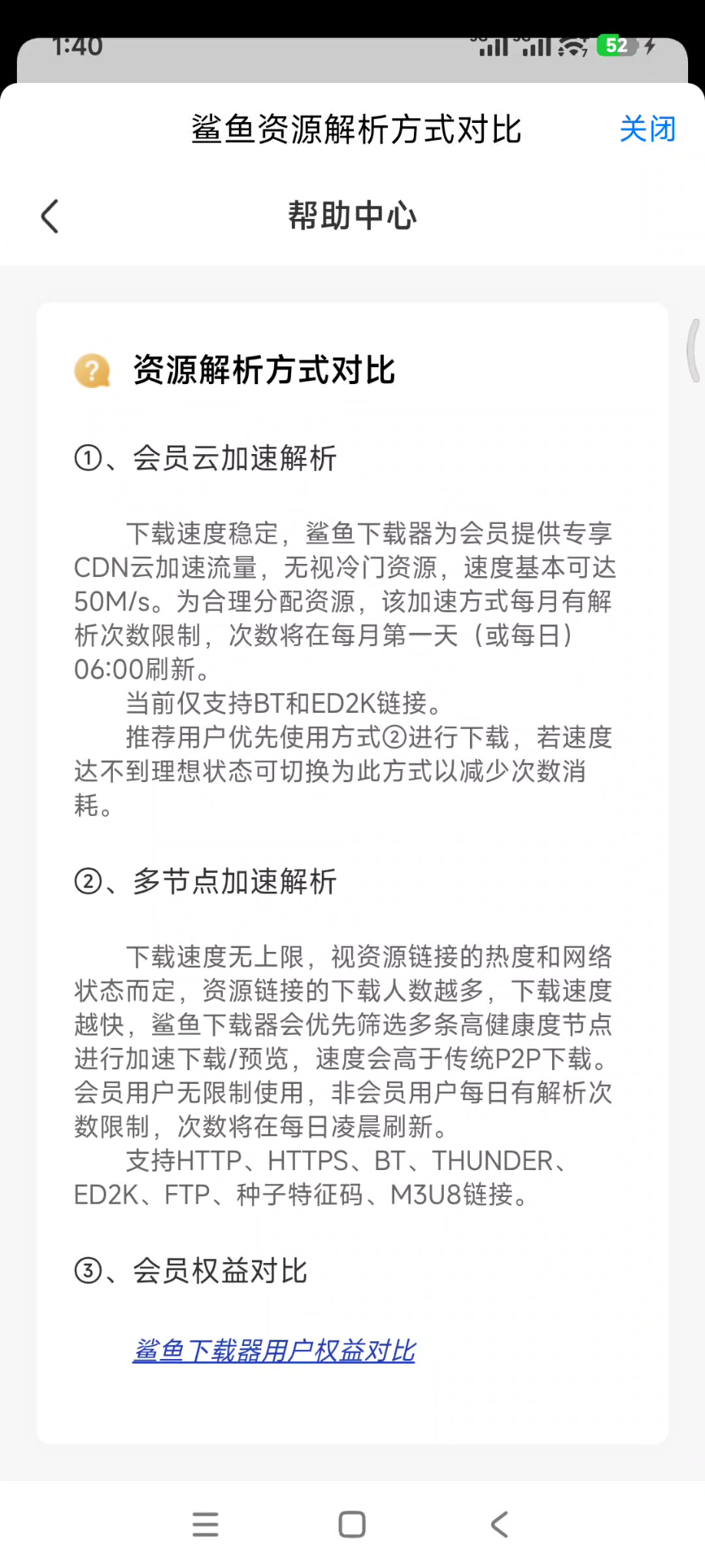Viewport: 705px width, 1568px height.
Task: Open the 鲨鱼下载器用户权益对比 link
Action: [x=274, y=1350]
